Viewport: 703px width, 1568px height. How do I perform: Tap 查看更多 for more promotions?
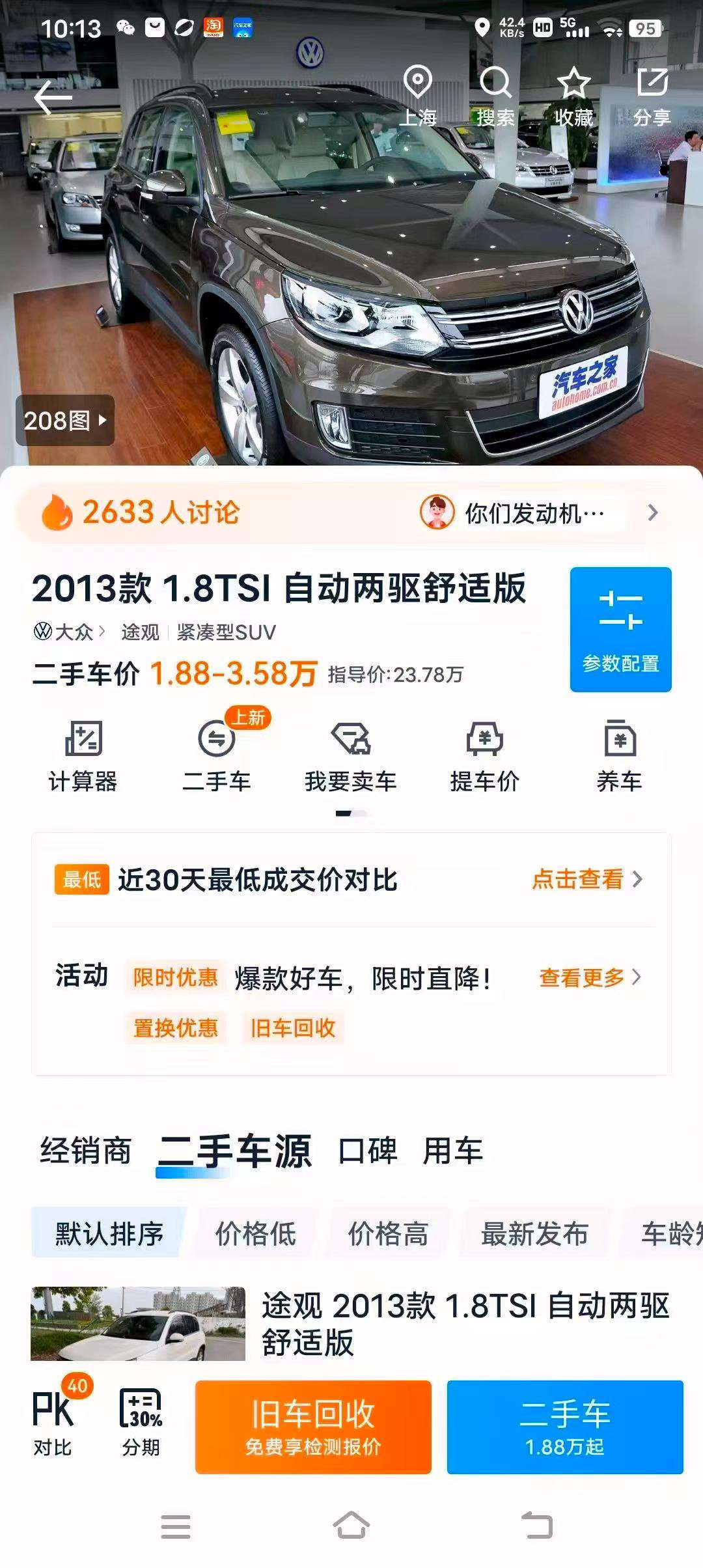[x=590, y=977]
